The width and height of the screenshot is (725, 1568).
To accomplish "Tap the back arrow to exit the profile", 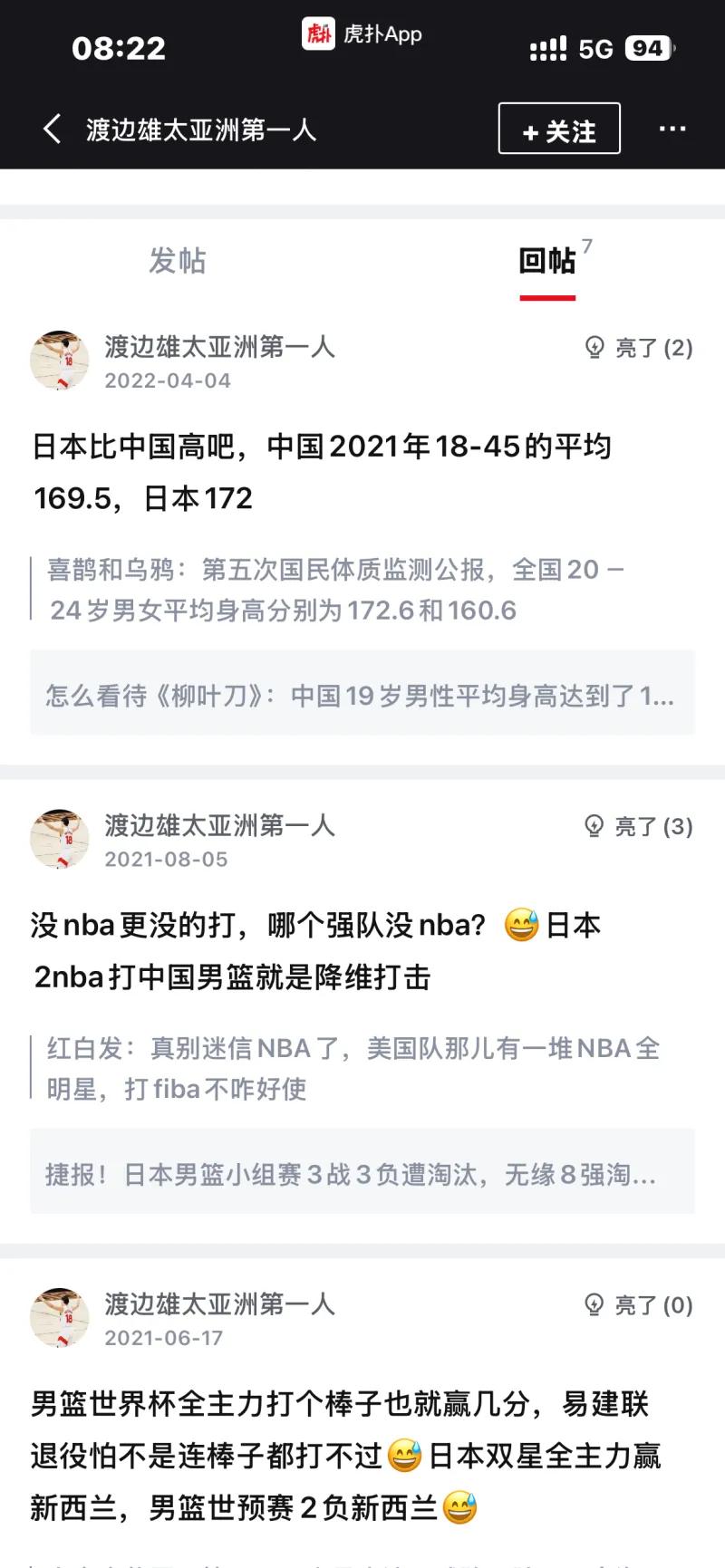I will click(52, 130).
